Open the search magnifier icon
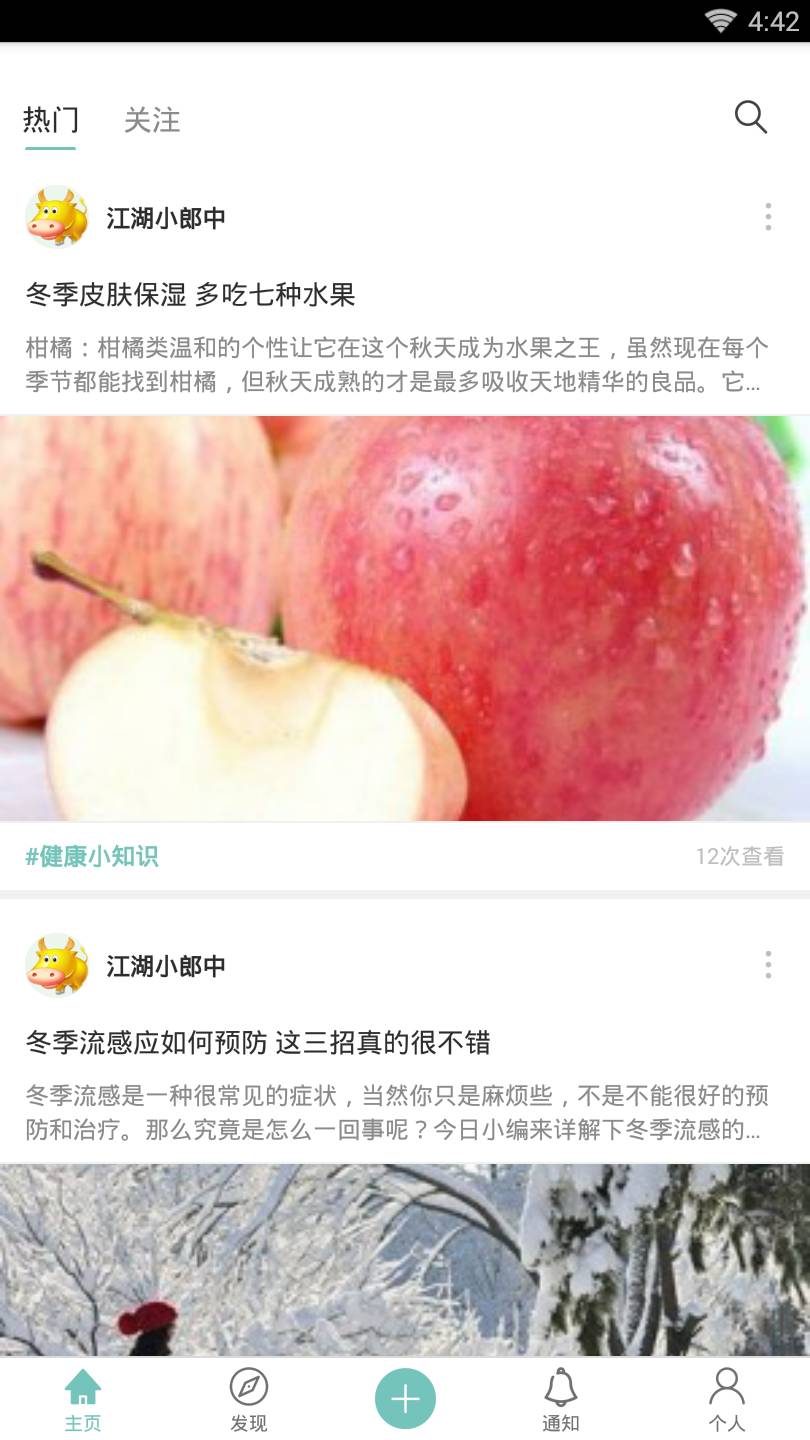Viewport: 810px width, 1440px height. 750,117
